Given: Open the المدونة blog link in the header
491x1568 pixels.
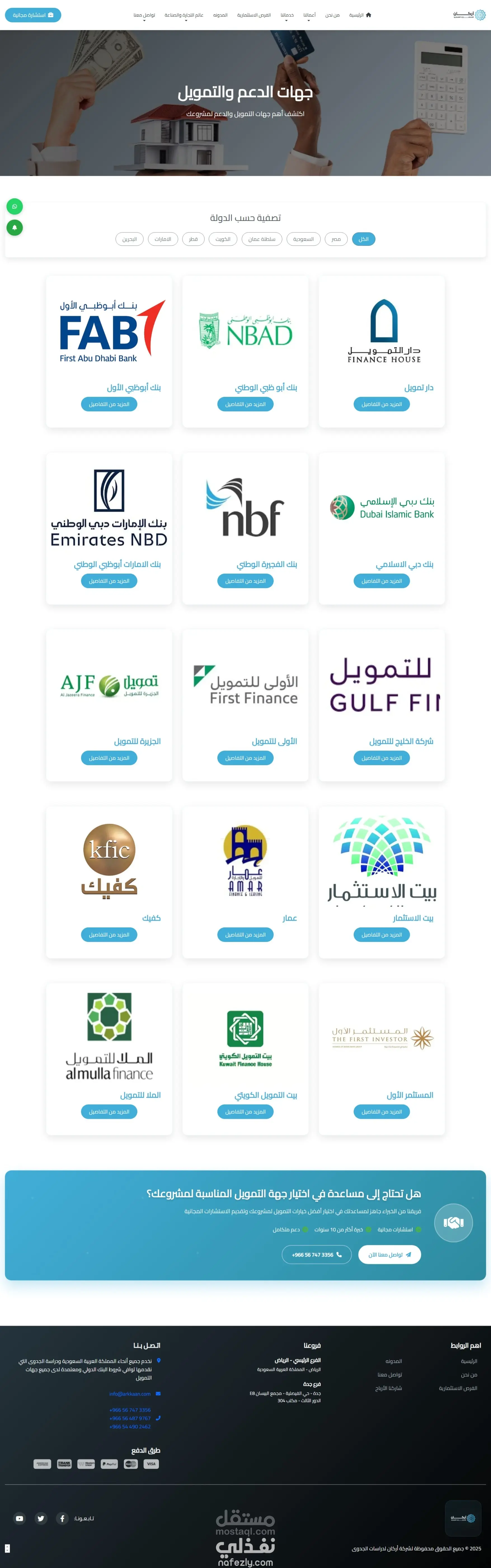Looking at the screenshot, I should point(220,15).
